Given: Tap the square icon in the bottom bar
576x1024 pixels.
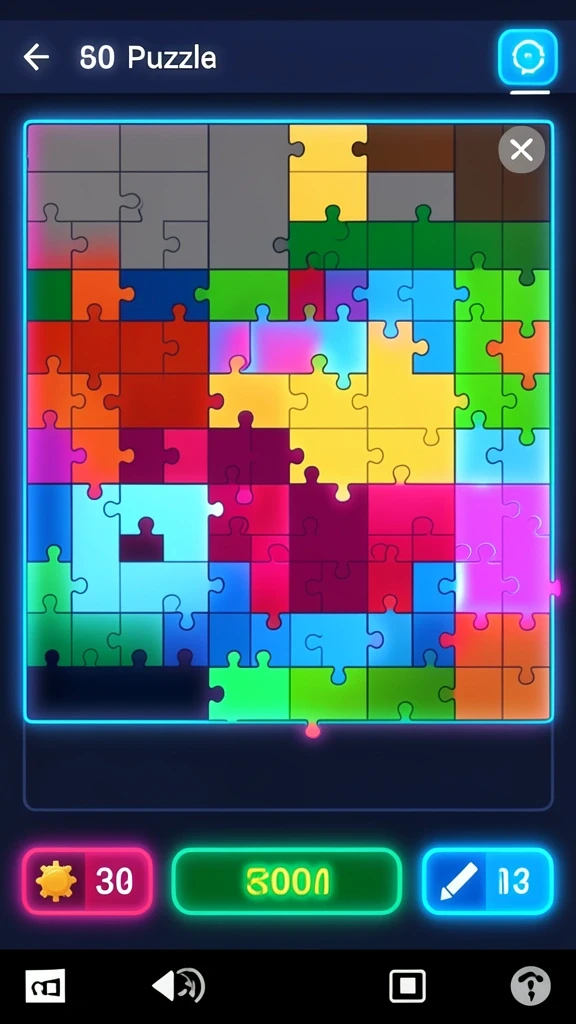Looking at the screenshot, I should pos(408,985).
